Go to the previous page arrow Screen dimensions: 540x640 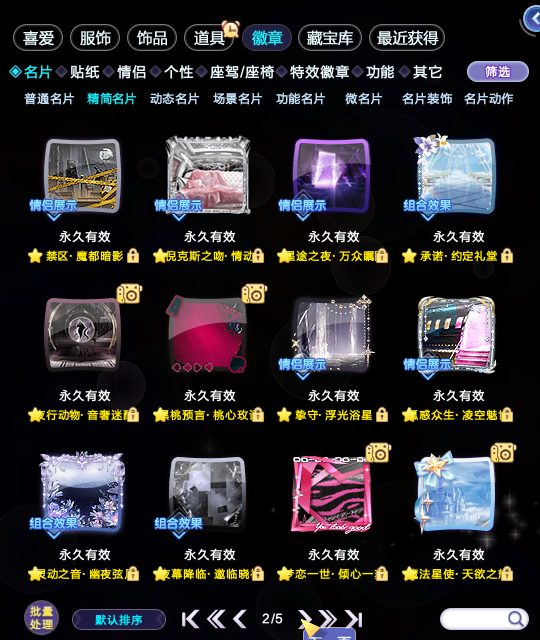(240, 619)
